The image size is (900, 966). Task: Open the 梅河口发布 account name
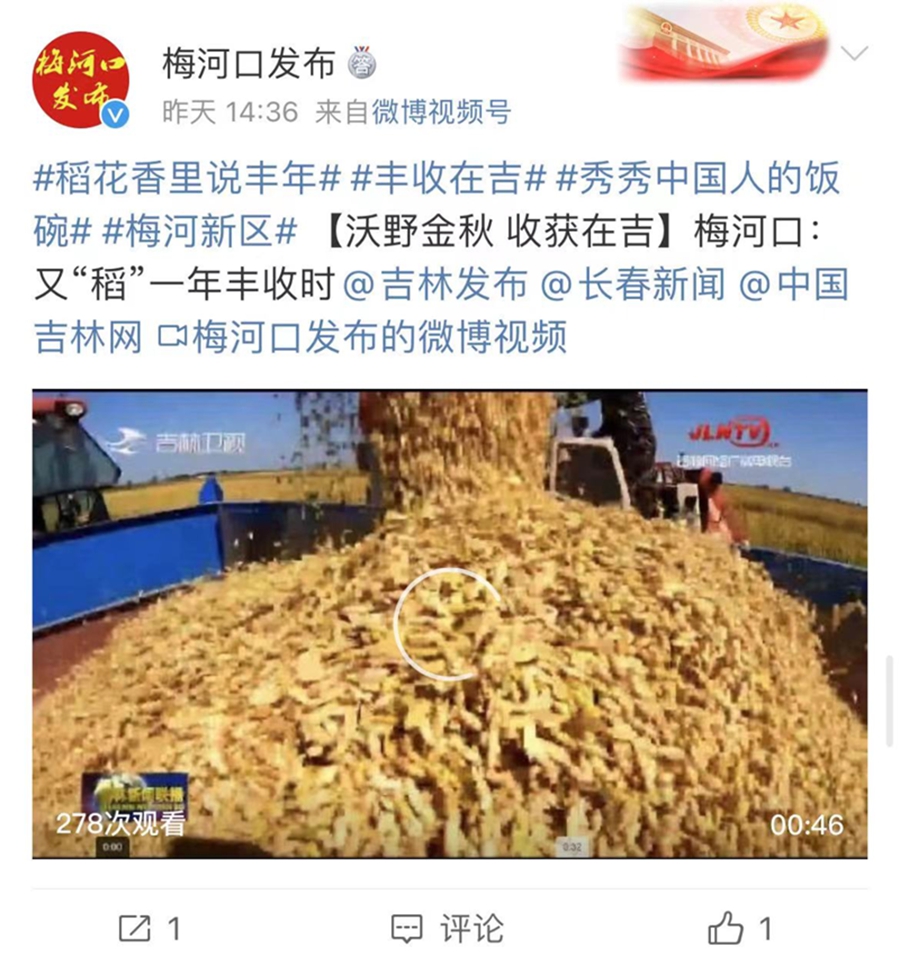248,64
